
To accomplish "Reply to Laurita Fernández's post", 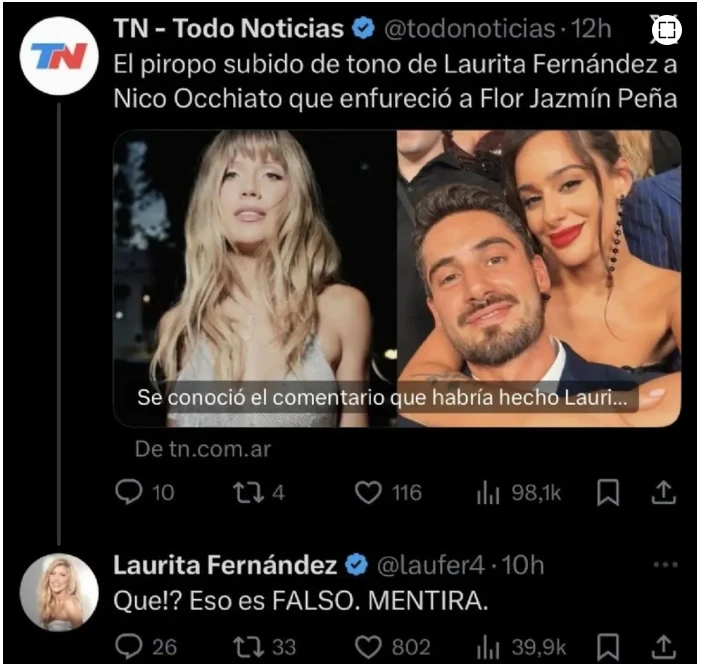I will 131,647.
